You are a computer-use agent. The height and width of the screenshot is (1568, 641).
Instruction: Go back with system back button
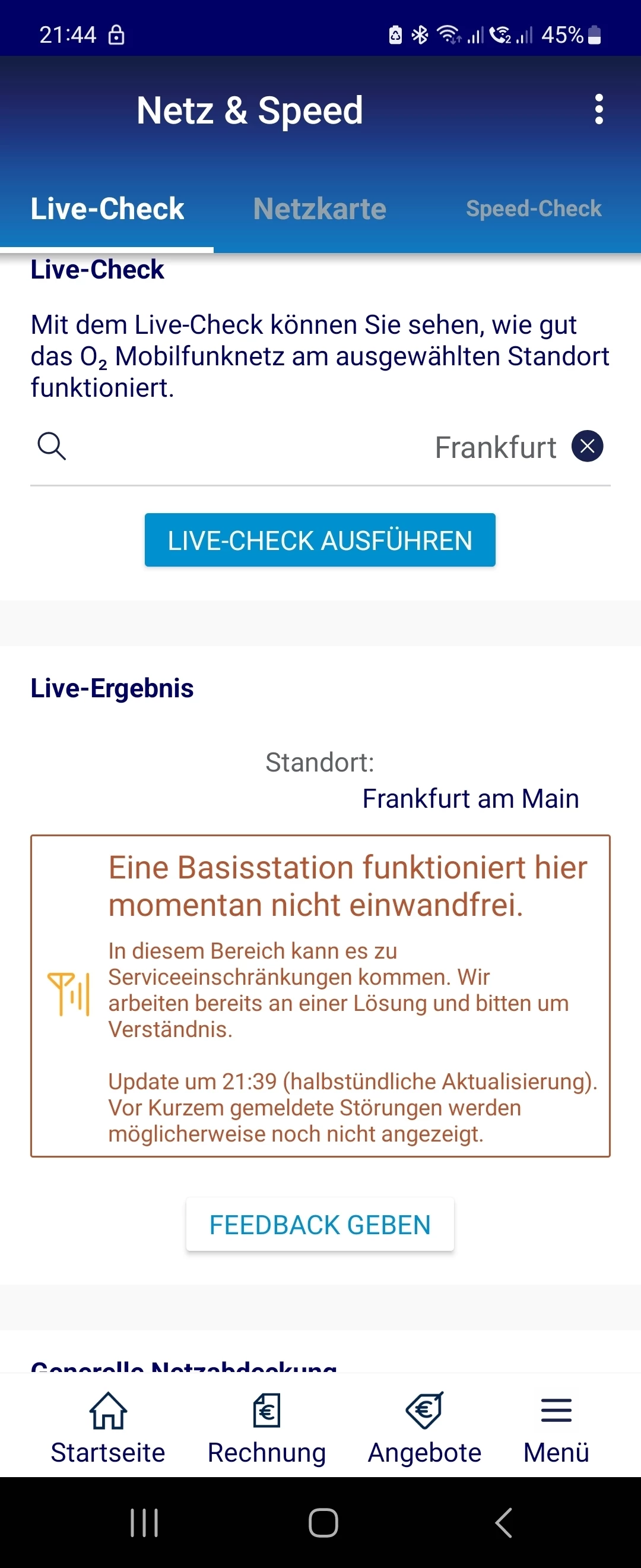pyautogui.click(x=503, y=1523)
